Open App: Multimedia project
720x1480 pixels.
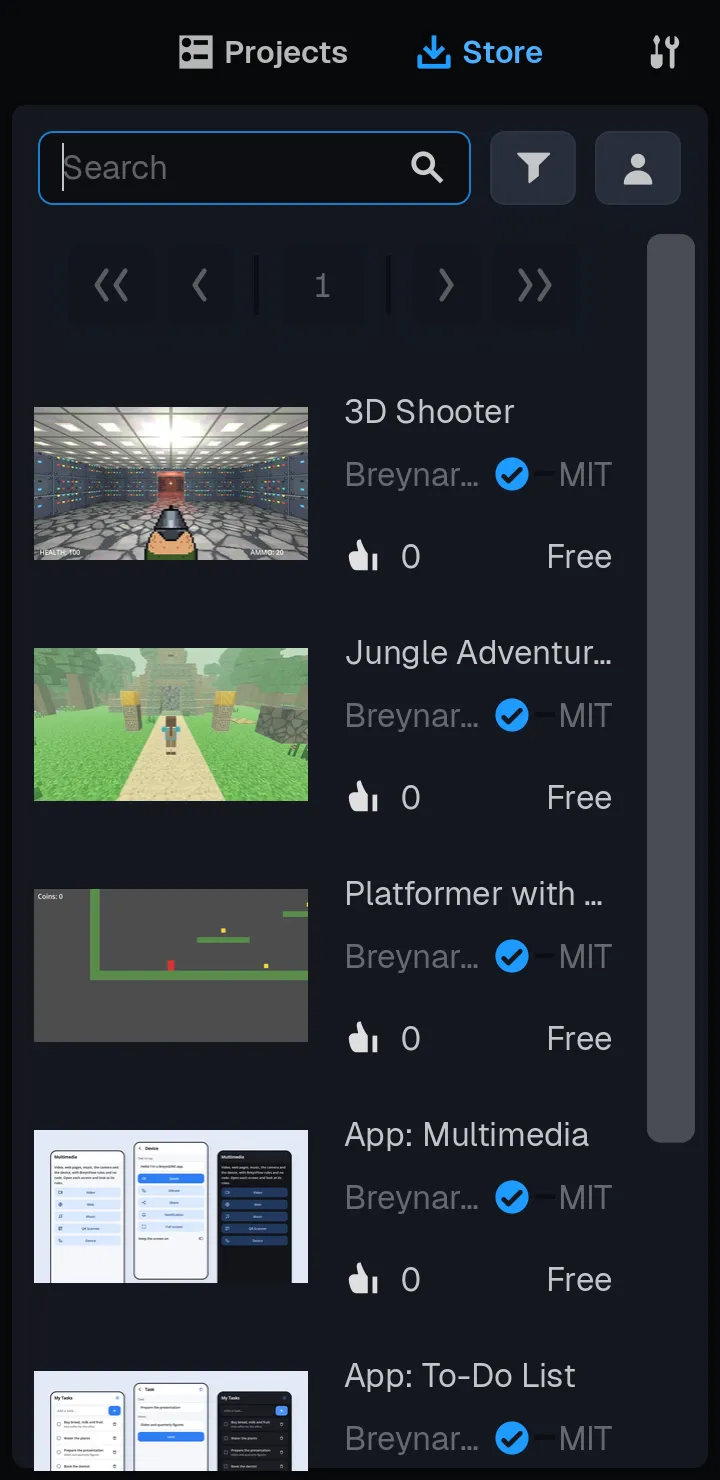tap(323, 1207)
